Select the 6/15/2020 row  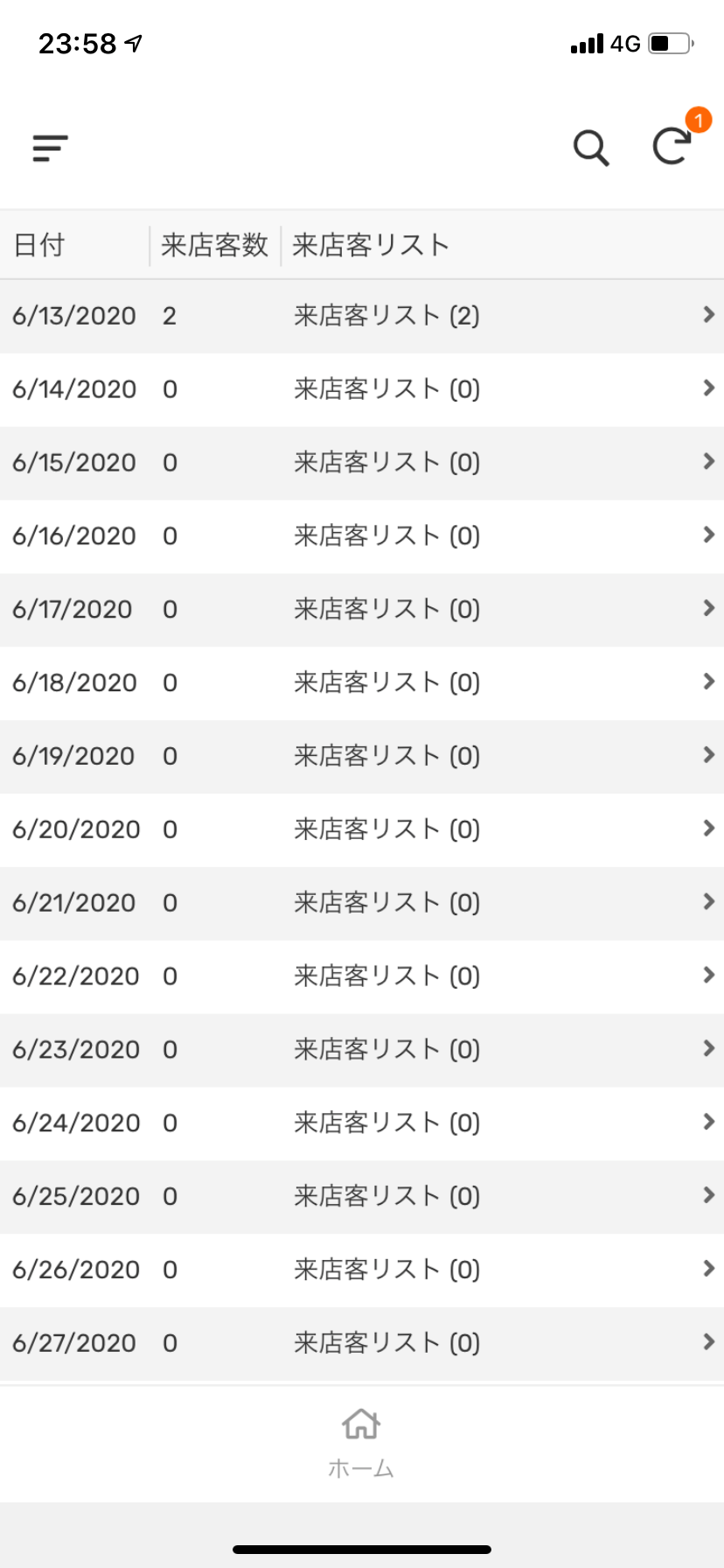click(362, 463)
